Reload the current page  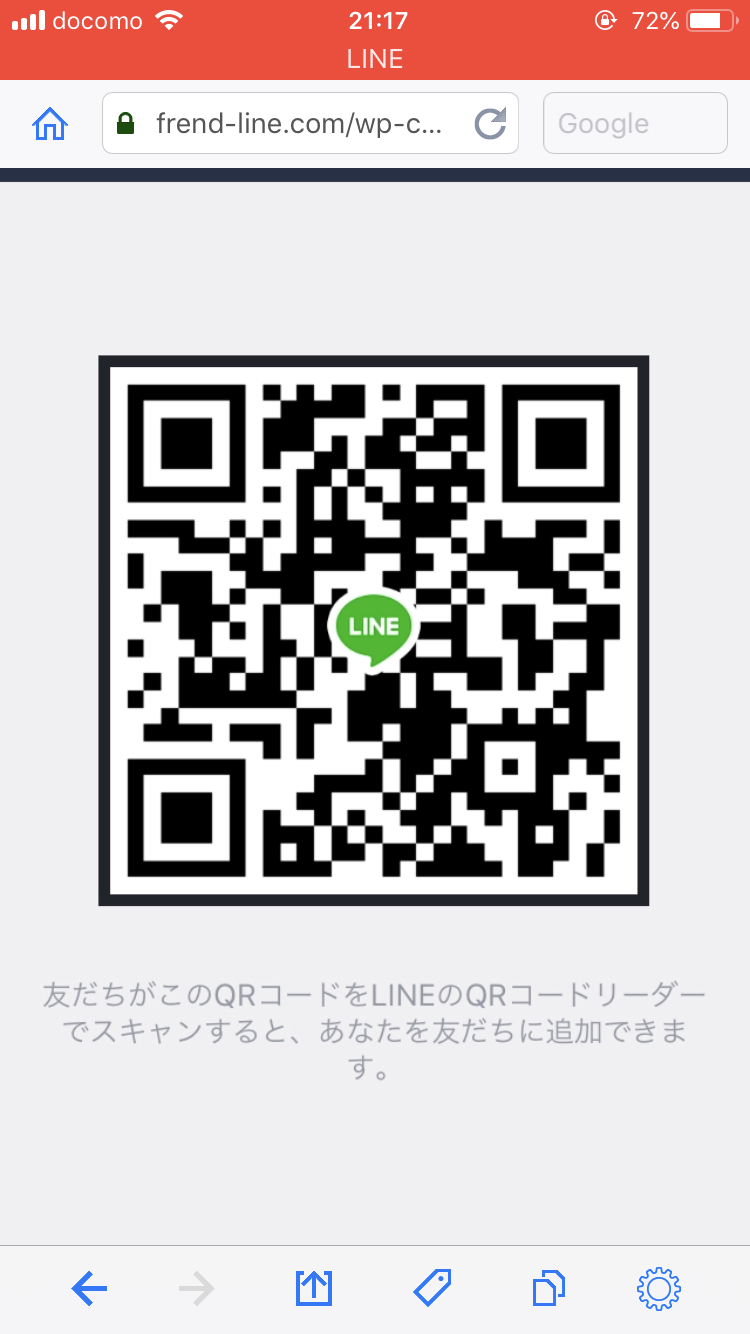click(490, 124)
